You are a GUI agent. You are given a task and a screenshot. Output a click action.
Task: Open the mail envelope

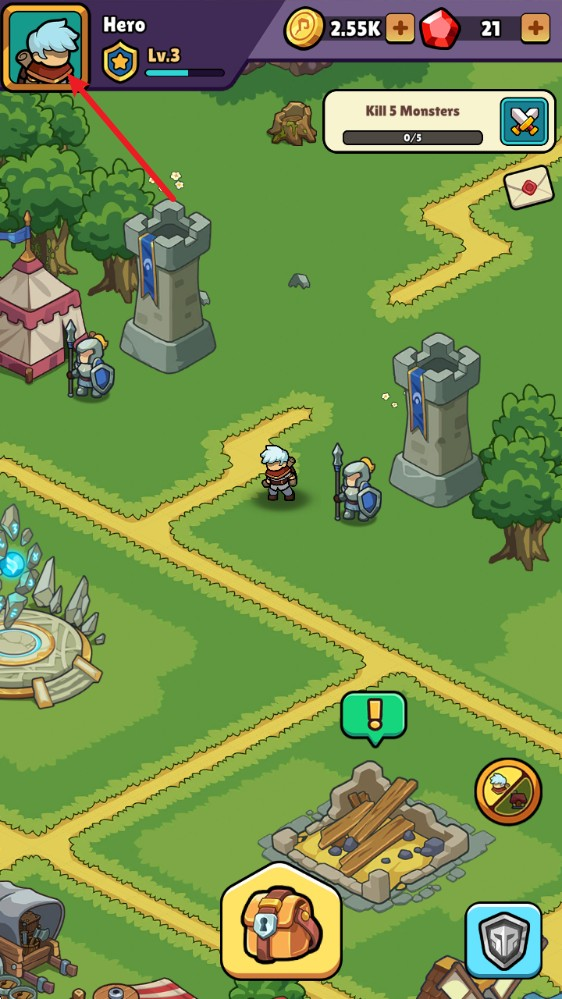point(528,187)
